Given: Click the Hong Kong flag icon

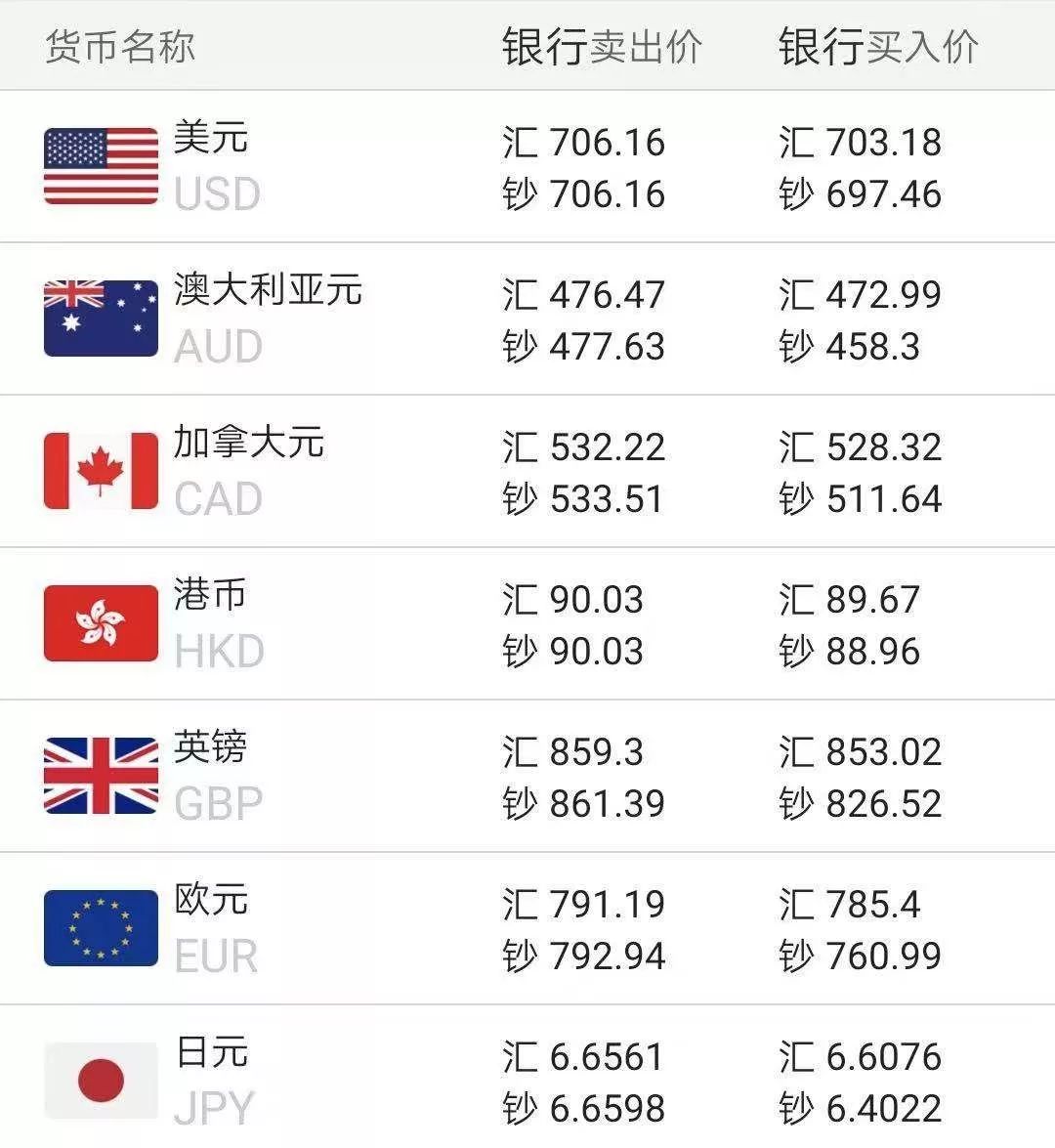Looking at the screenshot, I should click(101, 623).
